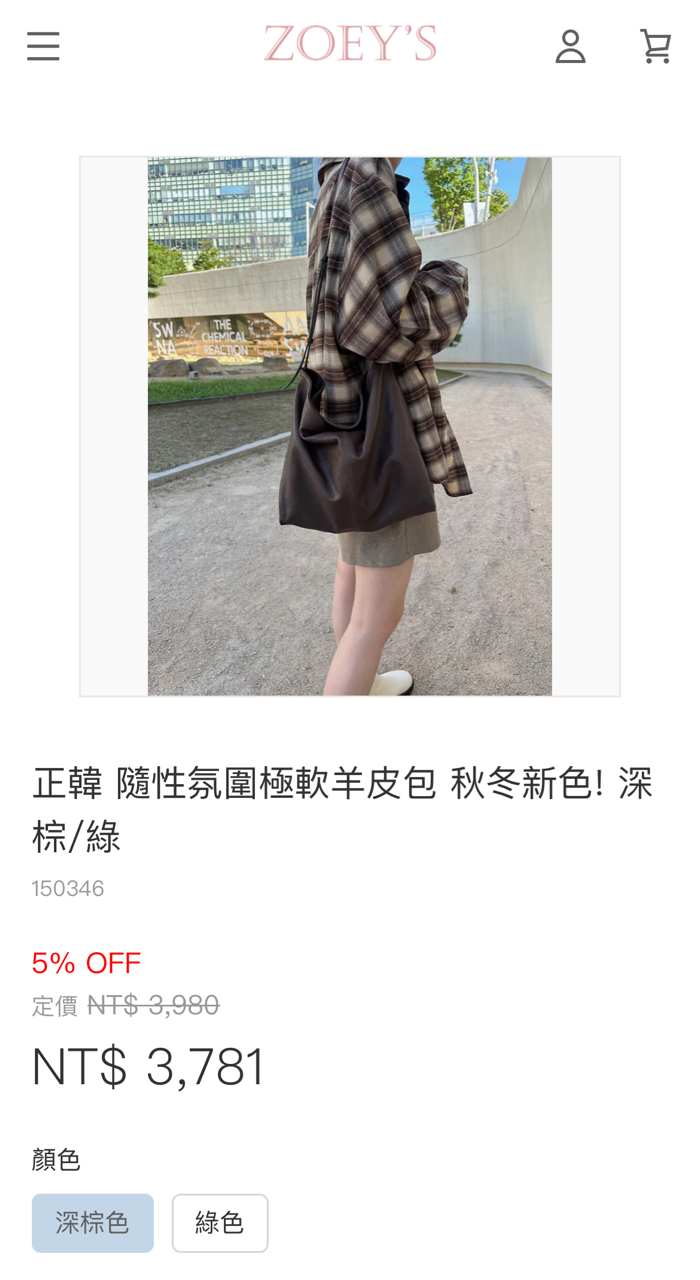Open the shopping cart
This screenshot has height=1280, width=700.
(x=655, y=46)
